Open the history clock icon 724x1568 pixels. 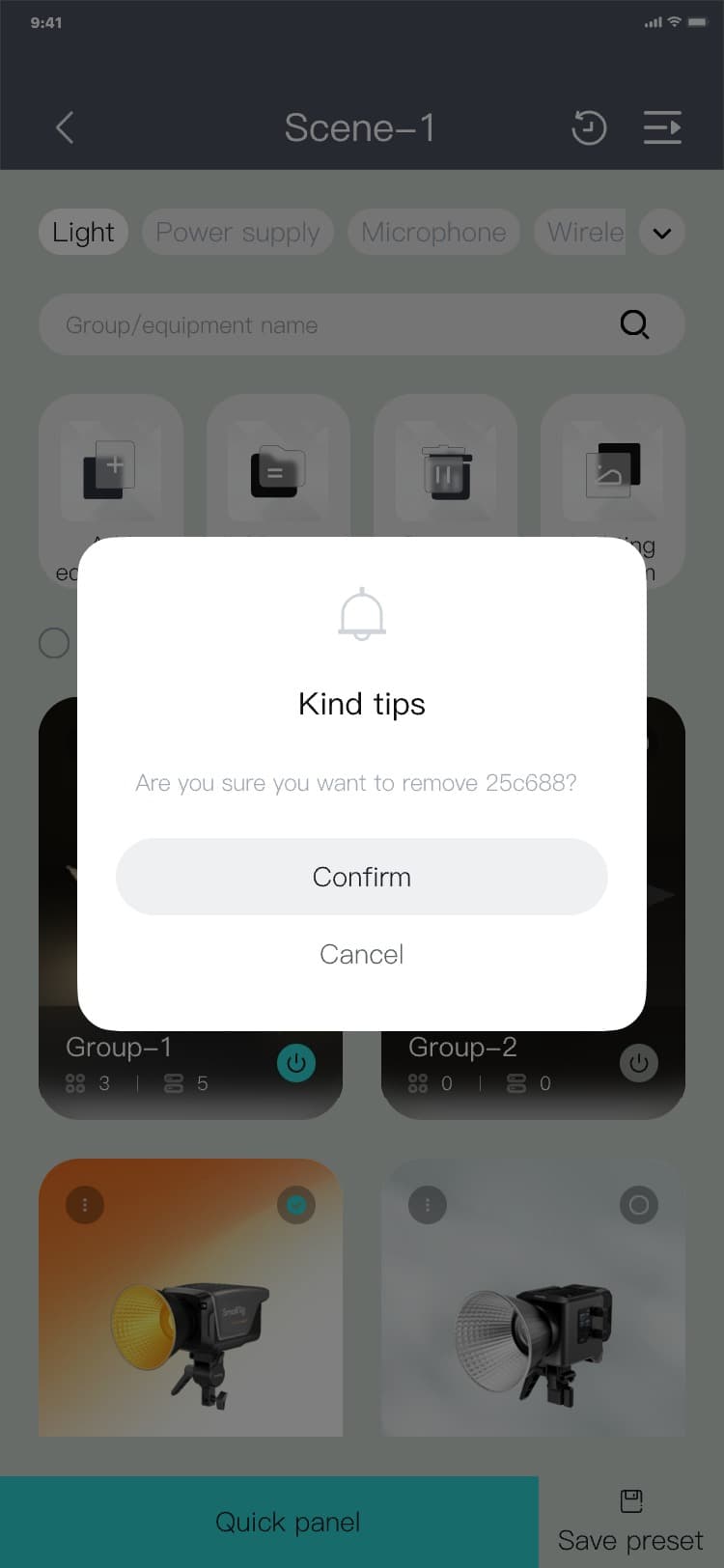click(589, 127)
